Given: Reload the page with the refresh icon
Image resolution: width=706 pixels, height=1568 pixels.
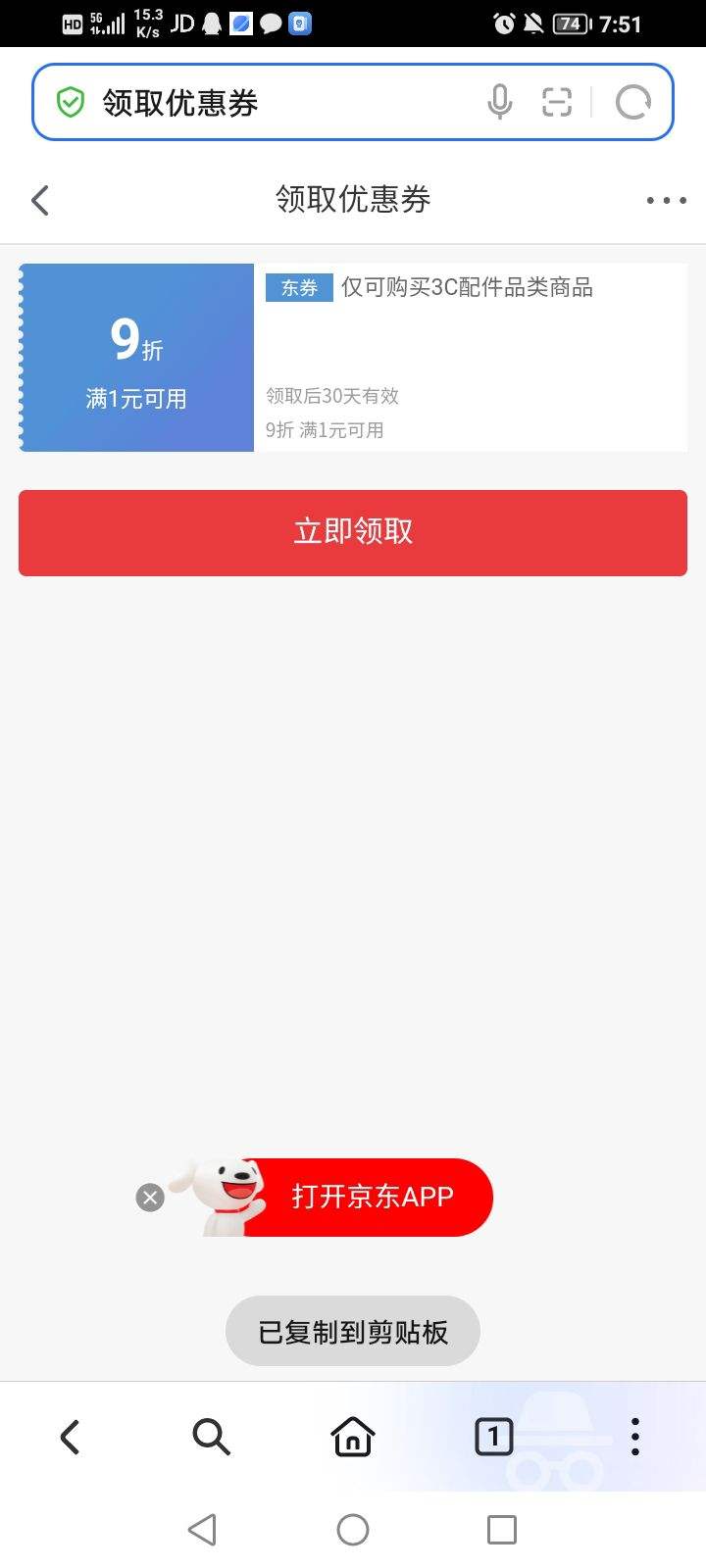Looking at the screenshot, I should coord(632,102).
